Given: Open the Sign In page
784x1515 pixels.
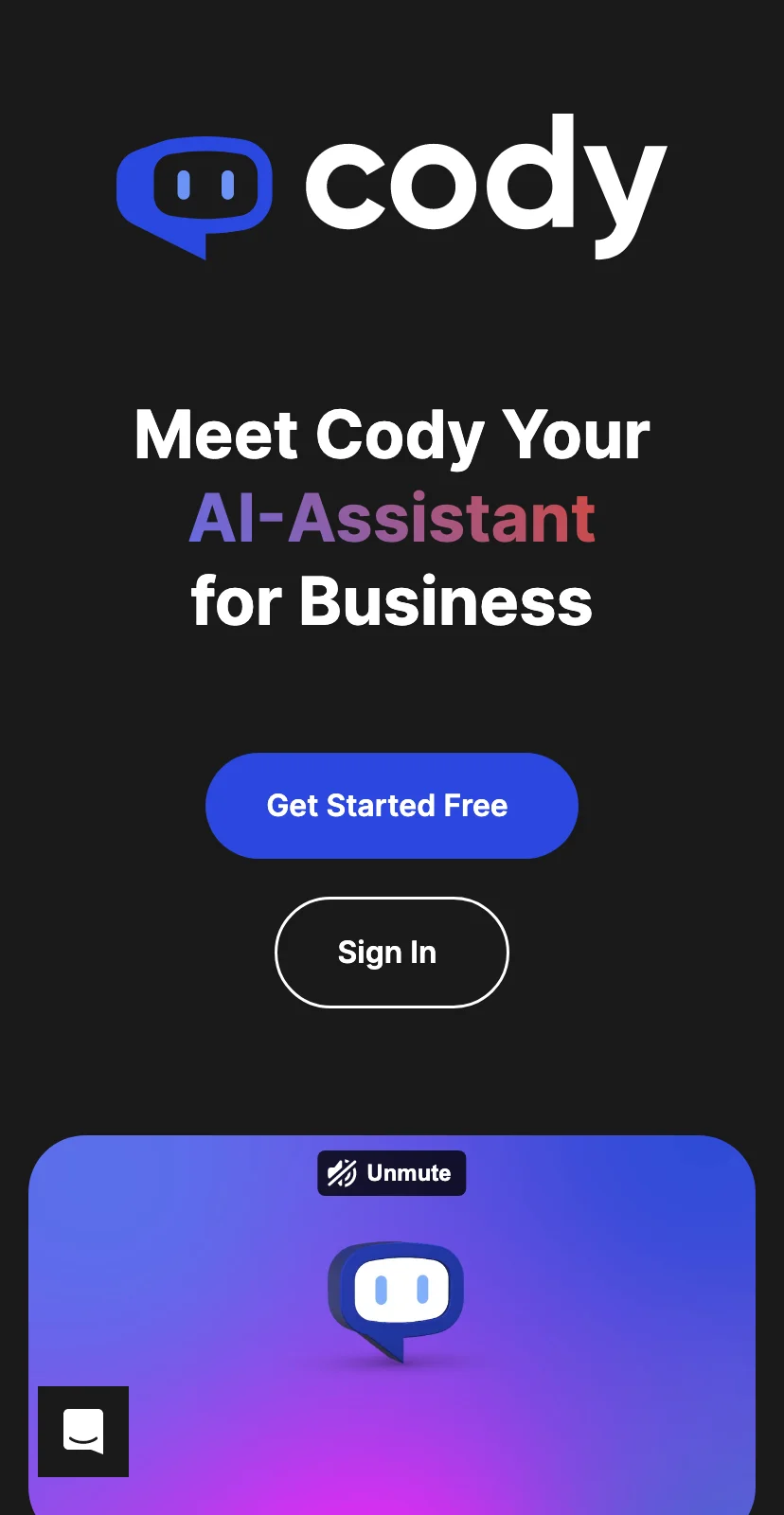Looking at the screenshot, I should pyautogui.click(x=391, y=953).
